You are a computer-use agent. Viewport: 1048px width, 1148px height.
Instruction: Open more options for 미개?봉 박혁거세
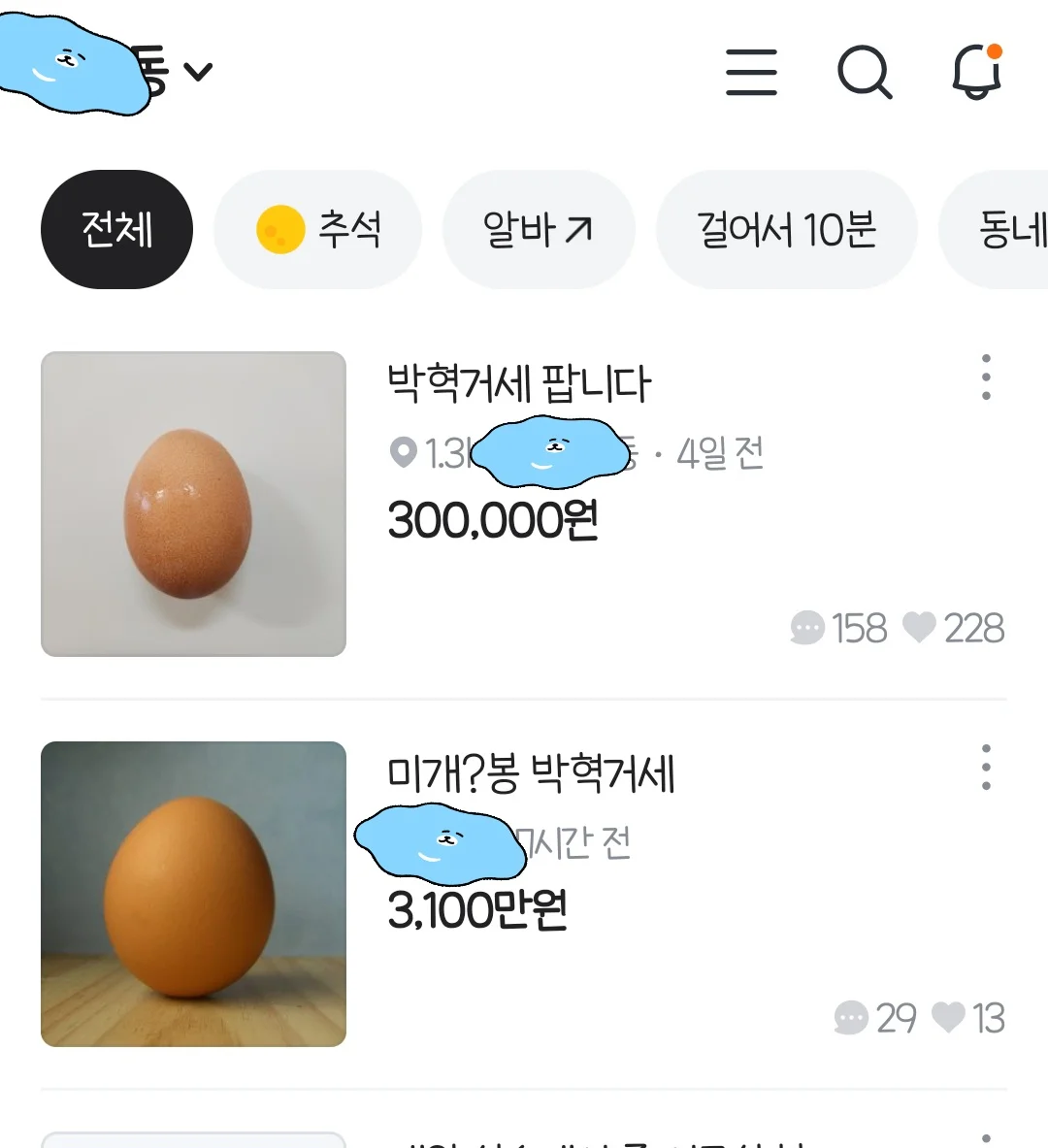coord(986,768)
